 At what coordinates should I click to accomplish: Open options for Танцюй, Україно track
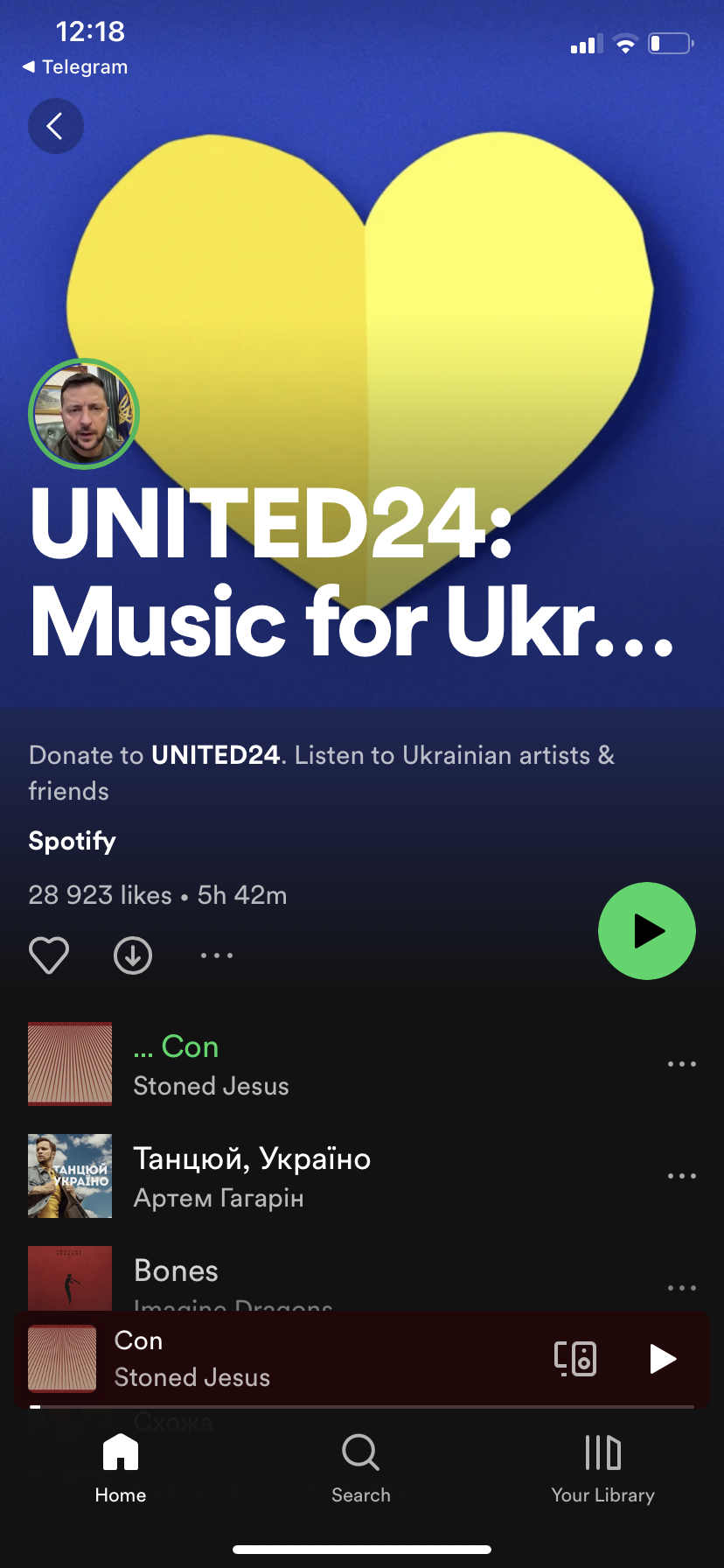pyautogui.click(x=681, y=1175)
